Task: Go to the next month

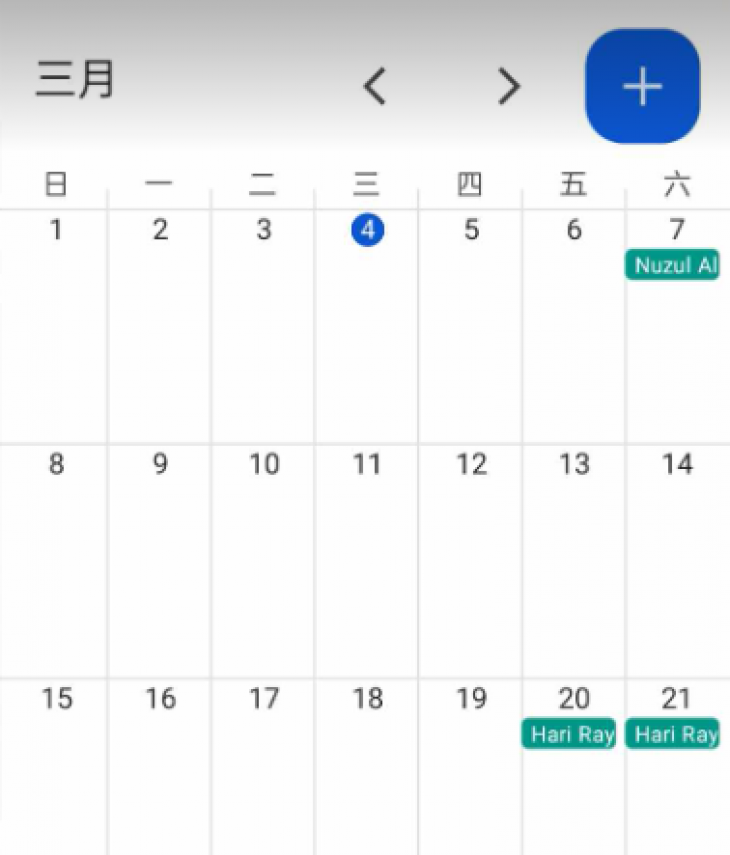Action: pos(509,87)
